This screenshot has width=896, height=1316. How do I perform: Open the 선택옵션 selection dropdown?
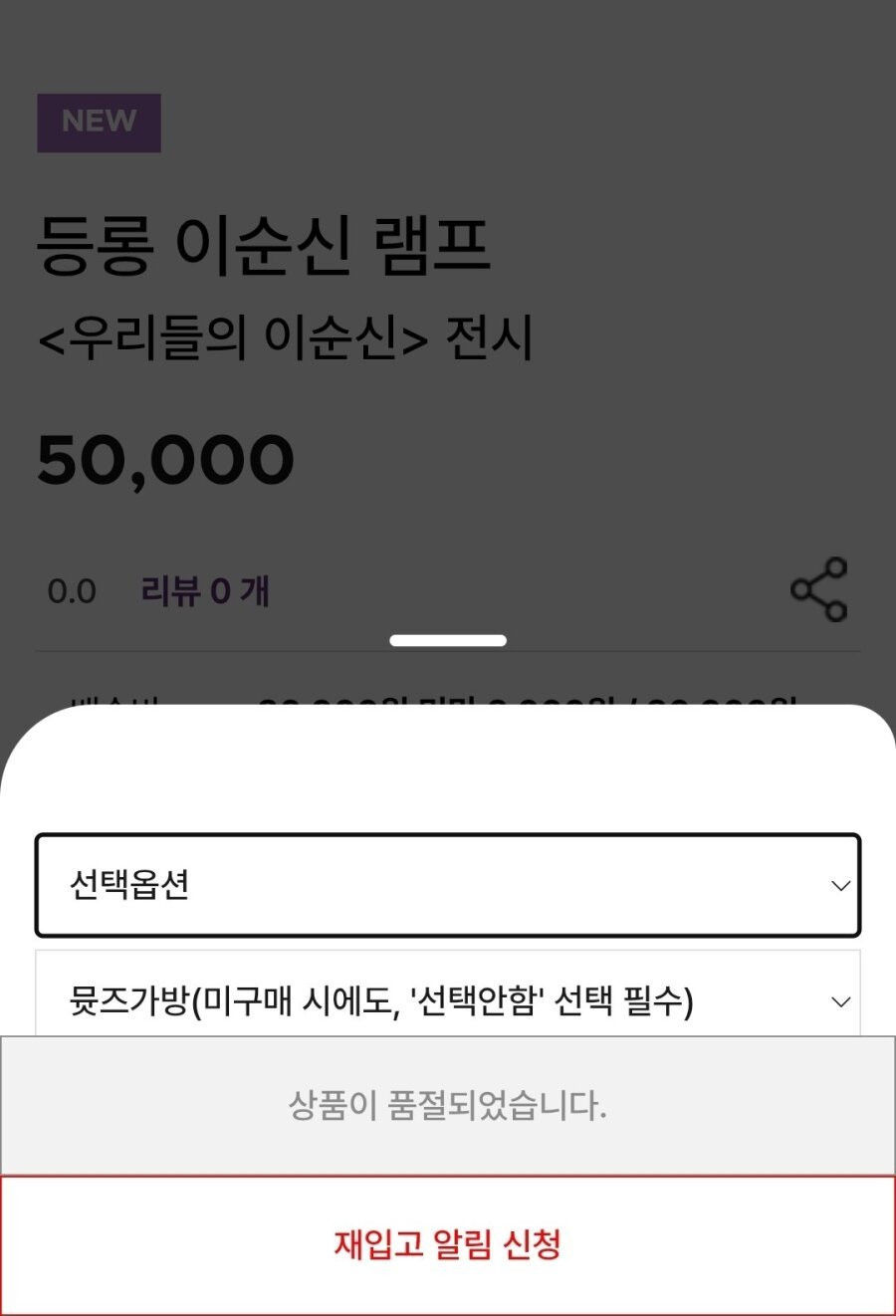[446, 884]
